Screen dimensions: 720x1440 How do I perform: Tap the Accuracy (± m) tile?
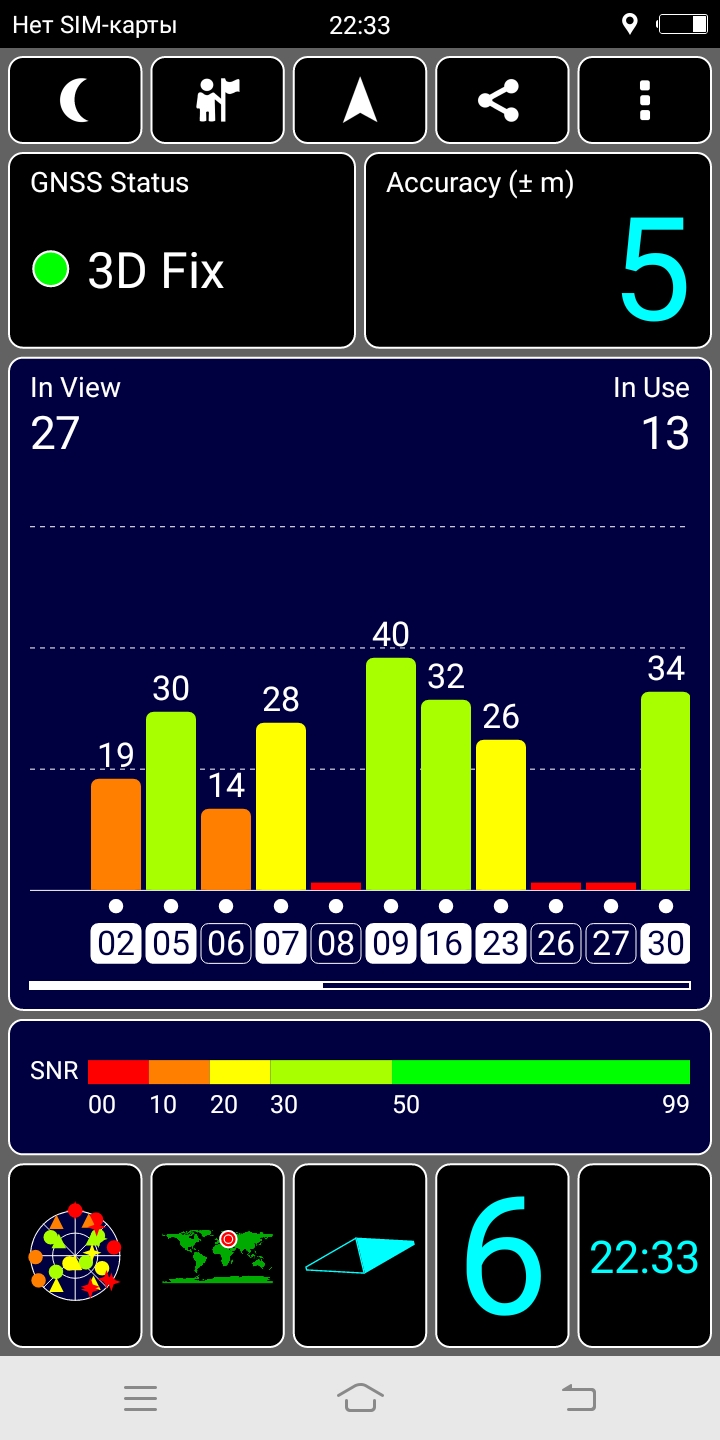(538, 250)
